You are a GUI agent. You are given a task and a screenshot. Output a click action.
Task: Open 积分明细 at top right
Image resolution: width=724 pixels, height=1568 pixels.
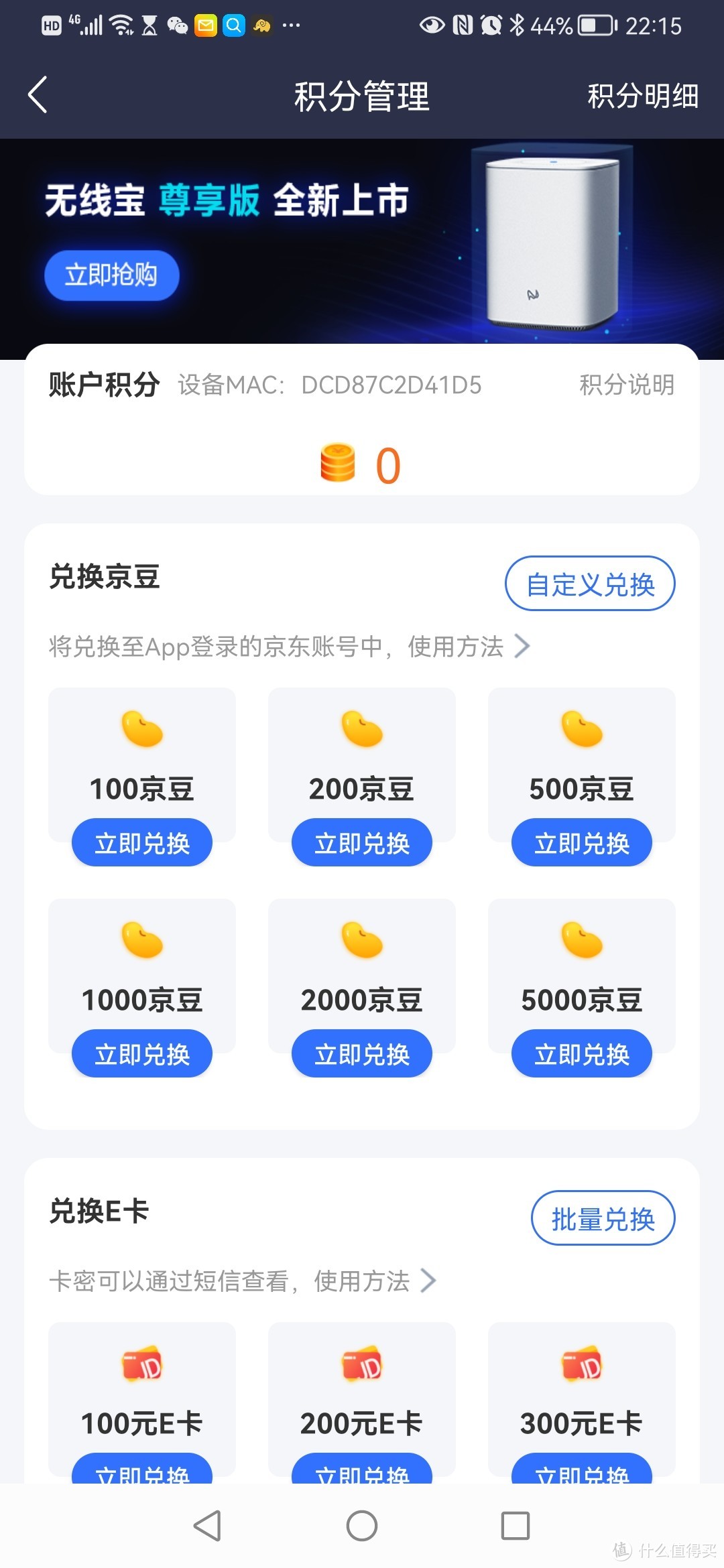pyautogui.click(x=642, y=96)
